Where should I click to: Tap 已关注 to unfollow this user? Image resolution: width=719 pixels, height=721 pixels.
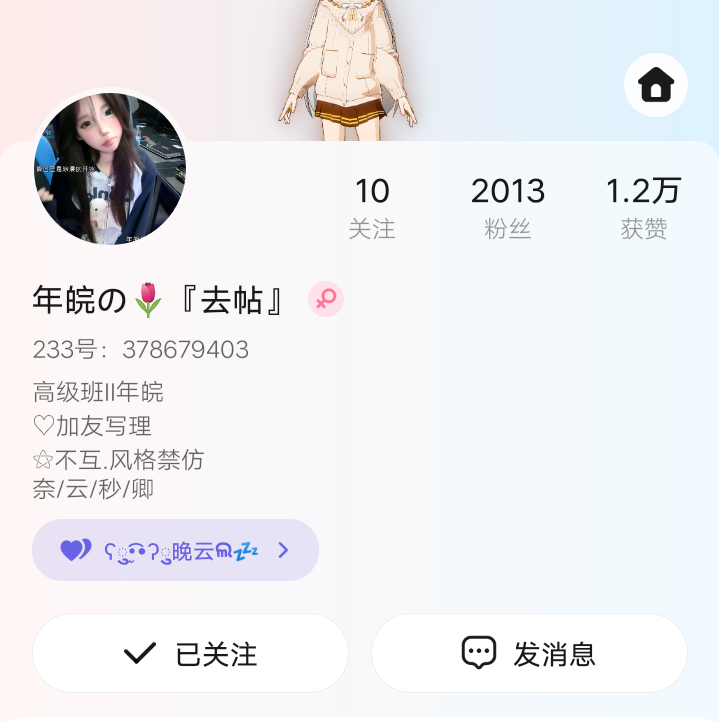pyautogui.click(x=190, y=653)
